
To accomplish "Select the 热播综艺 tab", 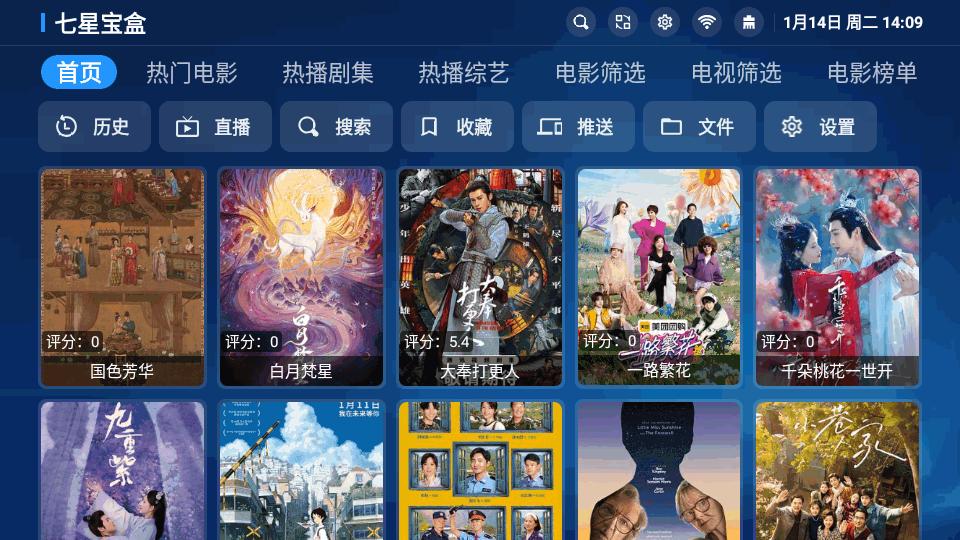I will click(464, 73).
